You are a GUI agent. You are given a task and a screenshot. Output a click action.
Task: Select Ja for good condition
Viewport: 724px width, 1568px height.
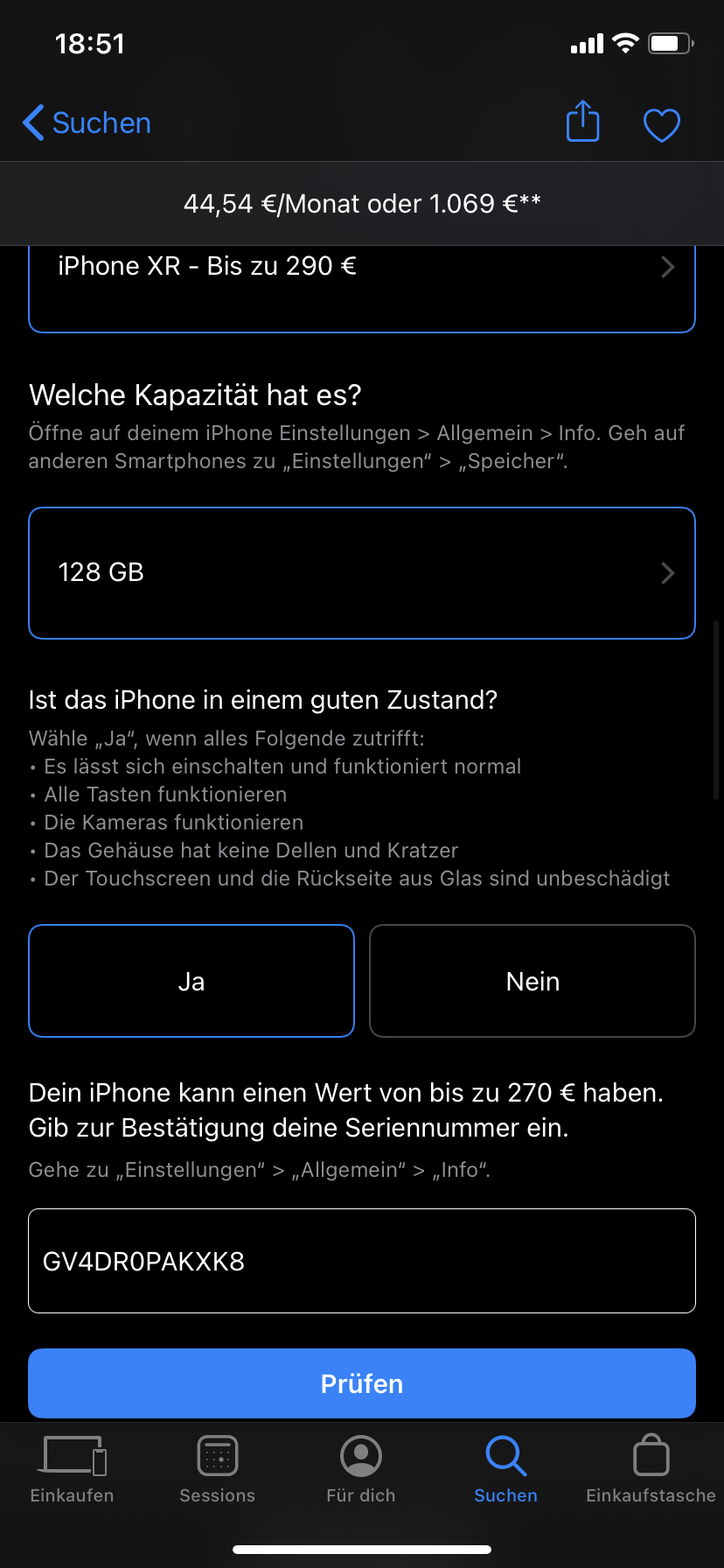[x=191, y=981]
